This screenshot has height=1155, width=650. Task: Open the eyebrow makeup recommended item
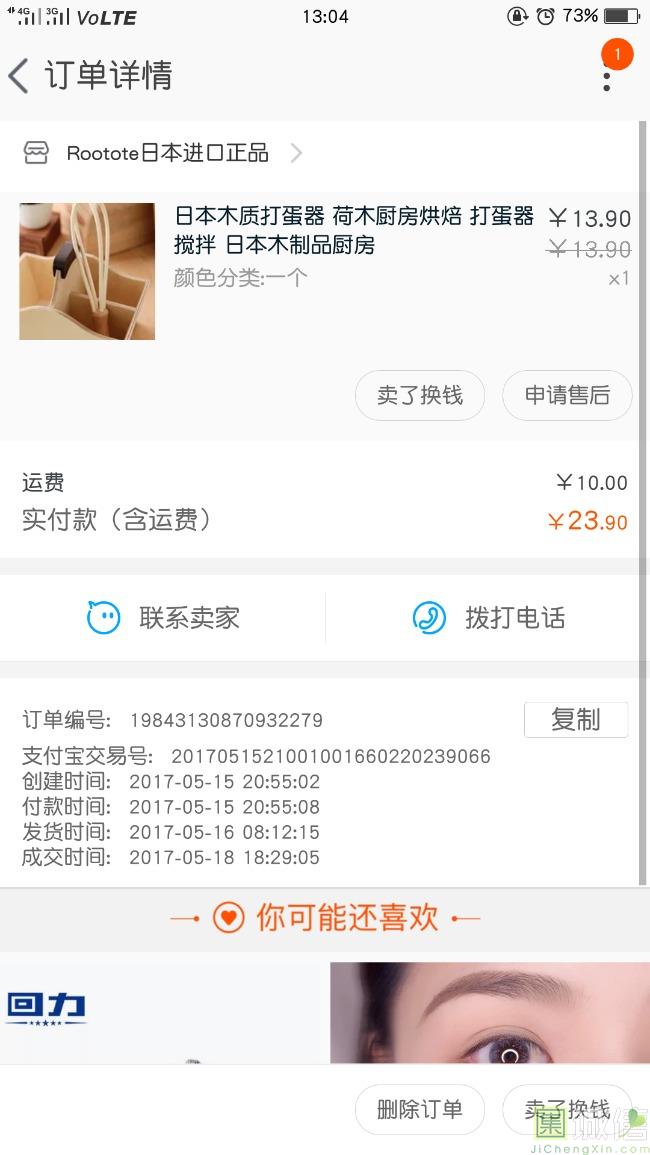click(490, 1010)
